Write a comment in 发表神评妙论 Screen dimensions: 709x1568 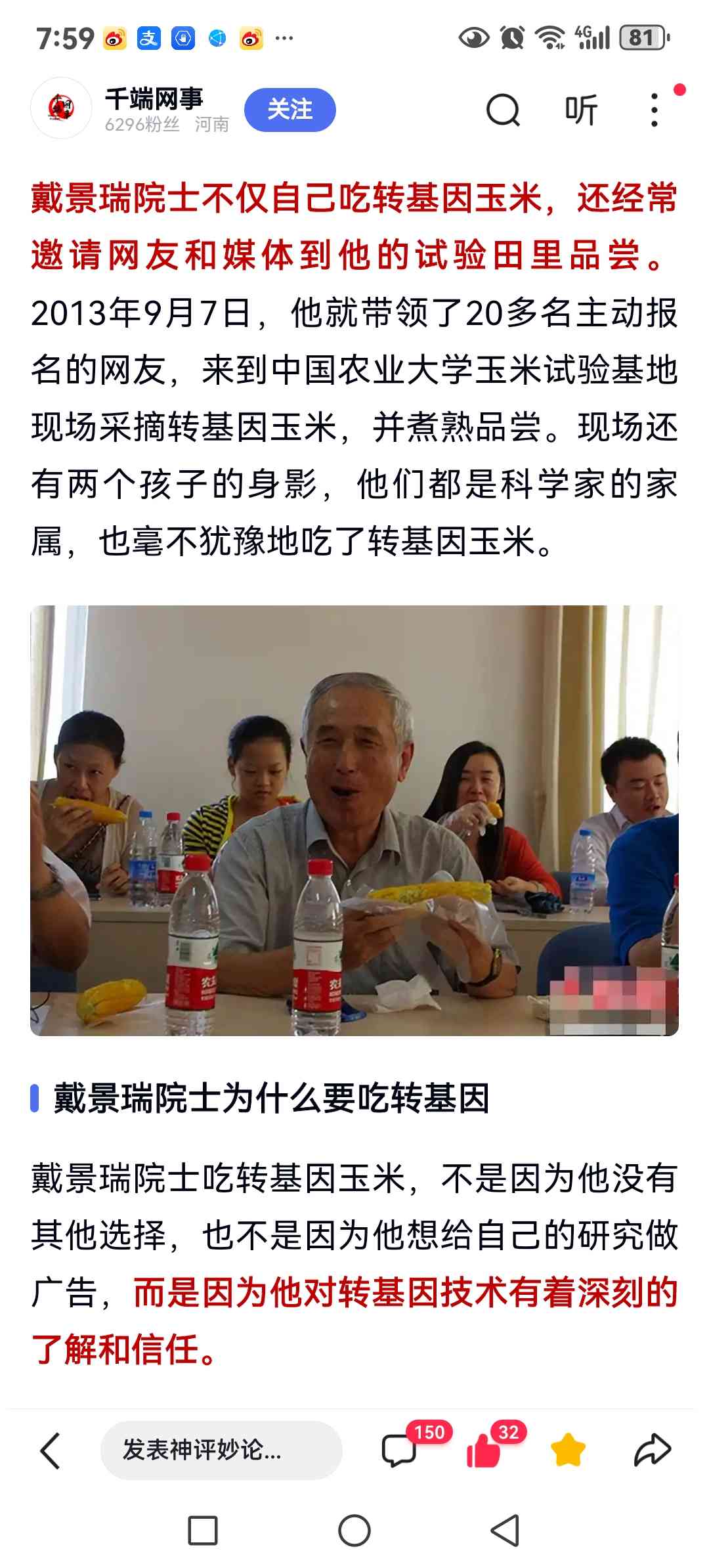pos(221,1450)
